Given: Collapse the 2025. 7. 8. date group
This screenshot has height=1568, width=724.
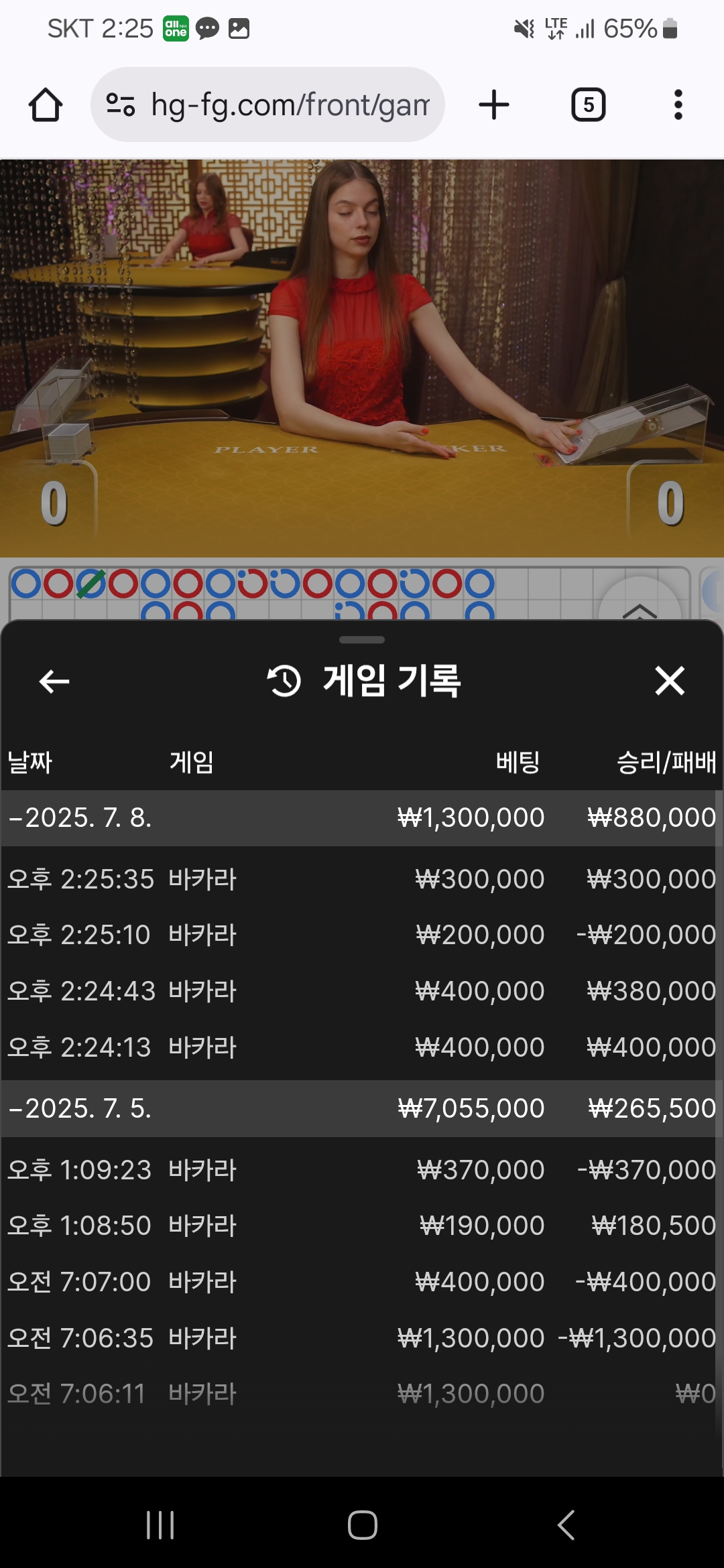Looking at the screenshot, I should pos(80,818).
